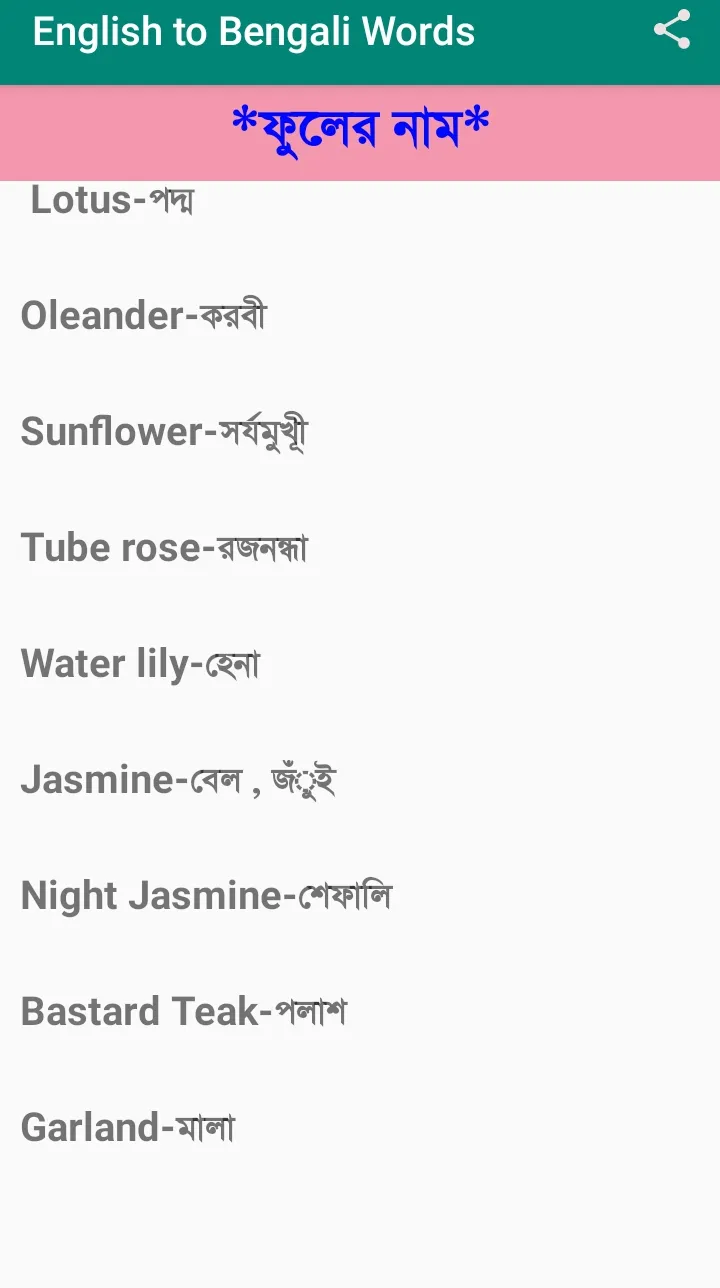Screen dimensions: 720x1288
Task: Select the 'Water lily-হেনা' word pair
Action: point(140,663)
